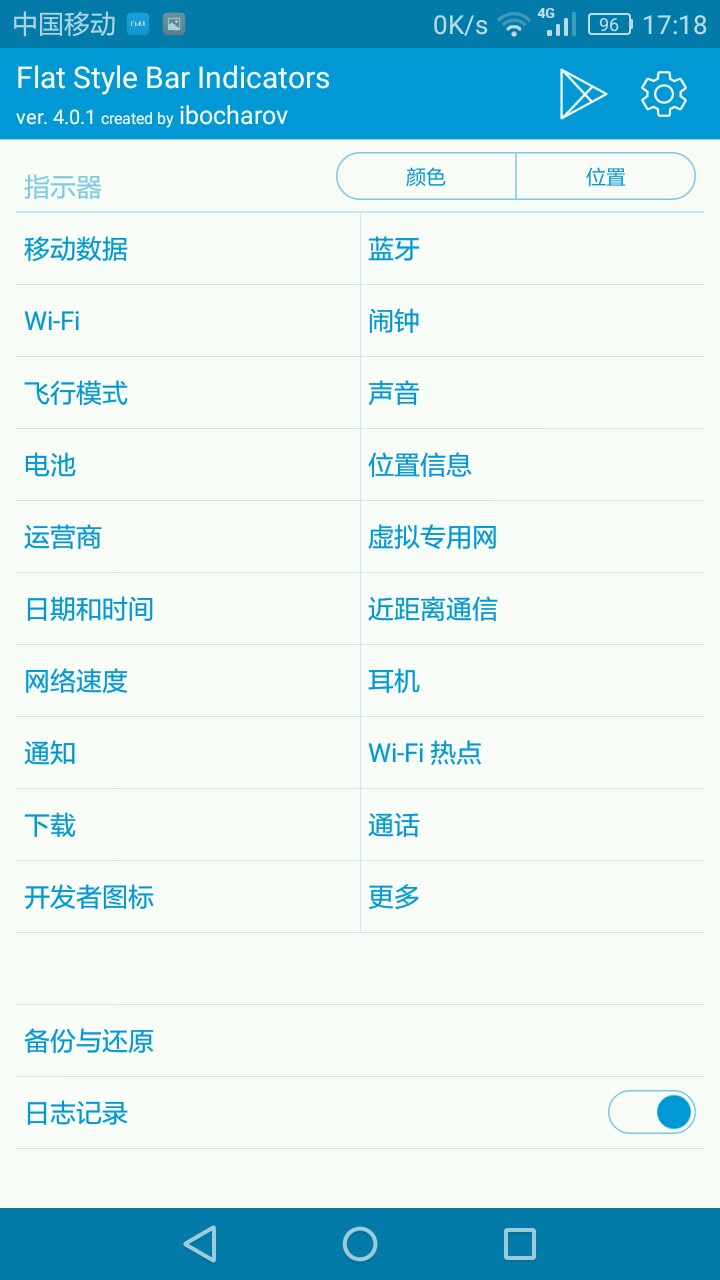Turn off the 日志记录 switch
This screenshot has width=720, height=1280.
pyautogui.click(x=651, y=1112)
